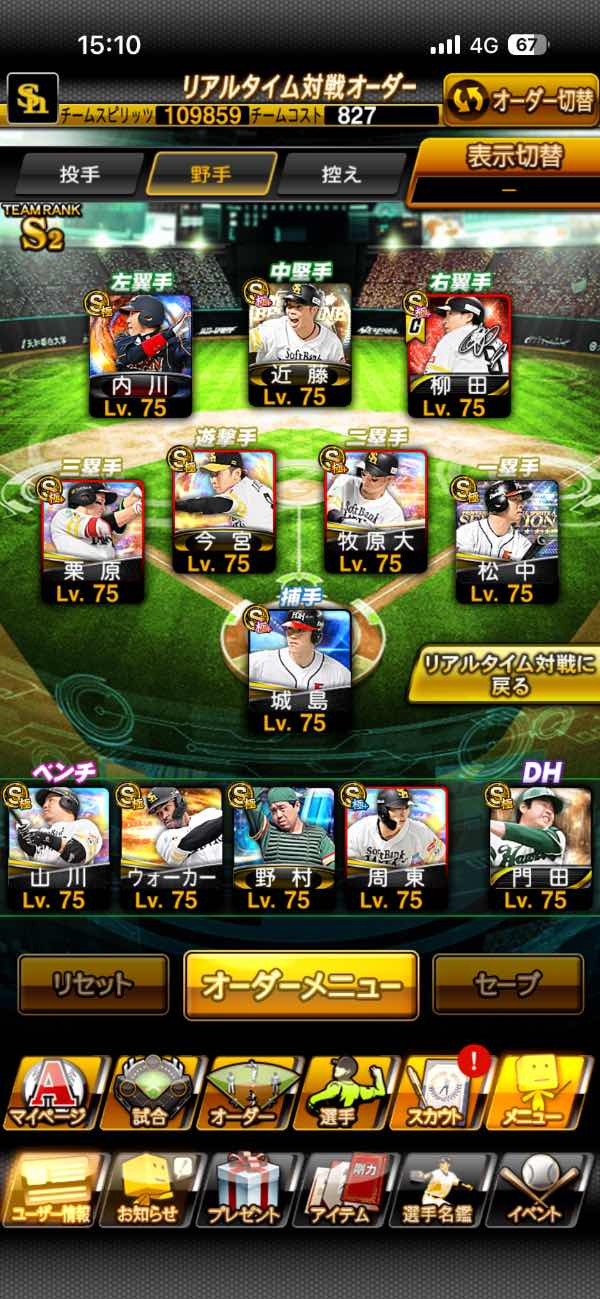Open the 選手名鑑 directory
Image resolution: width=600 pixels, height=1299 pixels.
pos(443,1190)
